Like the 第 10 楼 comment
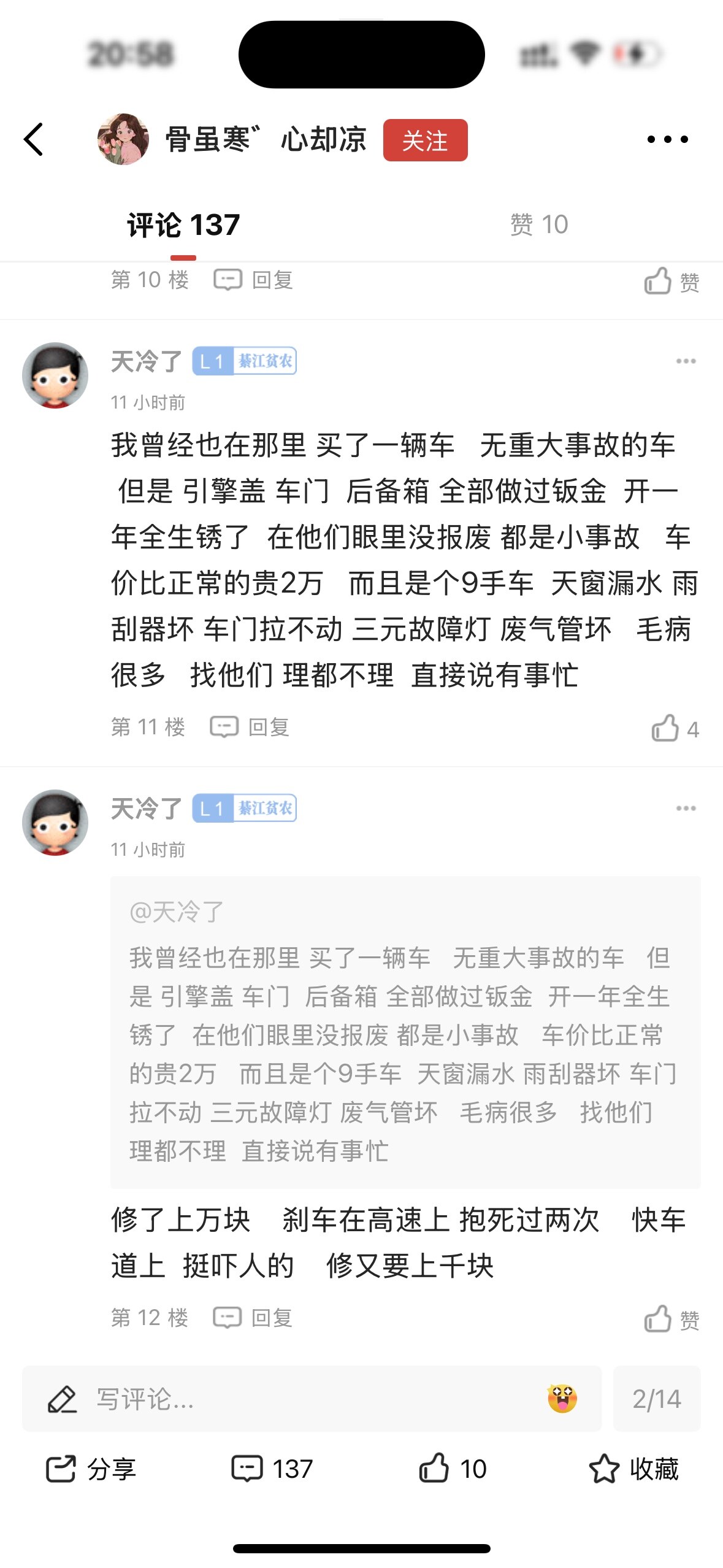 (x=671, y=282)
